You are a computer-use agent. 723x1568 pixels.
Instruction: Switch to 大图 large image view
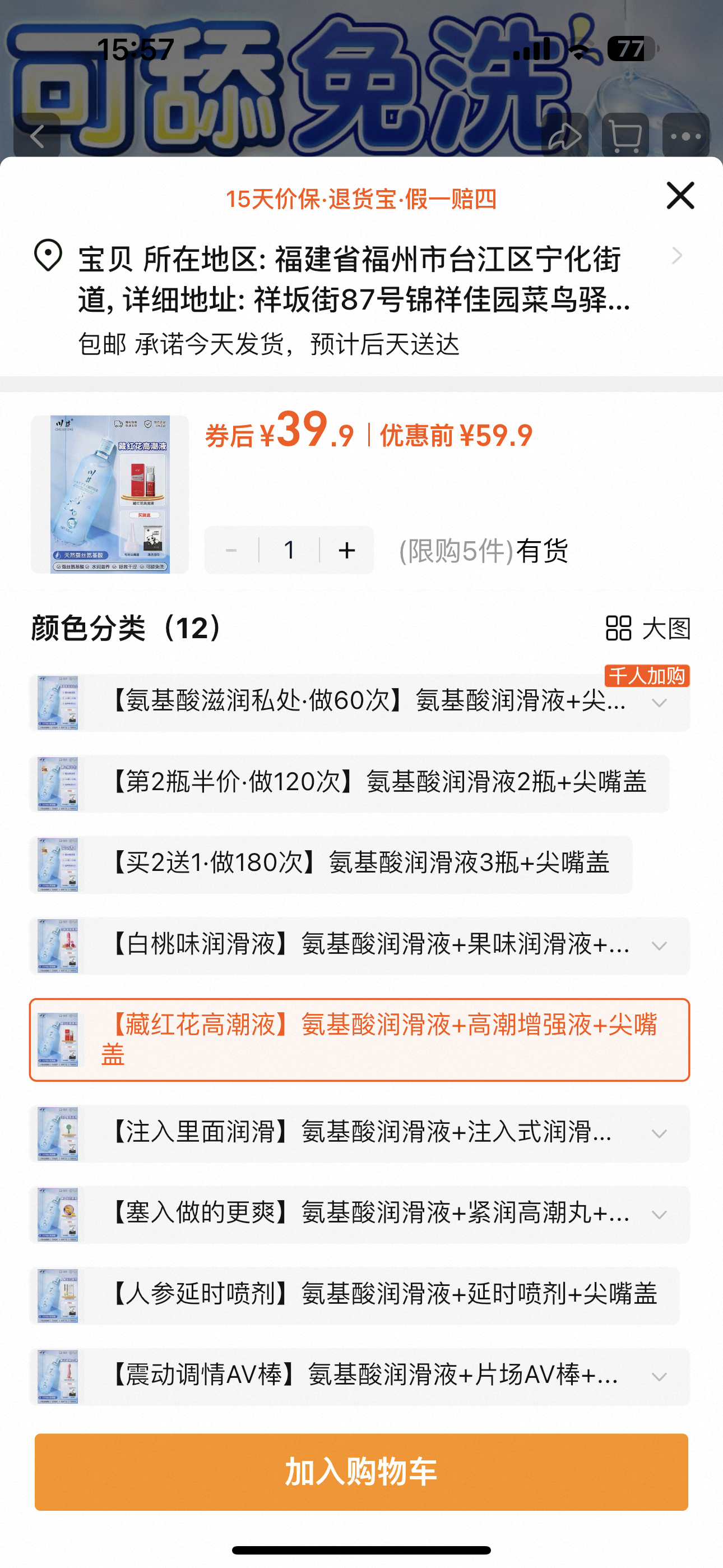[x=647, y=628]
